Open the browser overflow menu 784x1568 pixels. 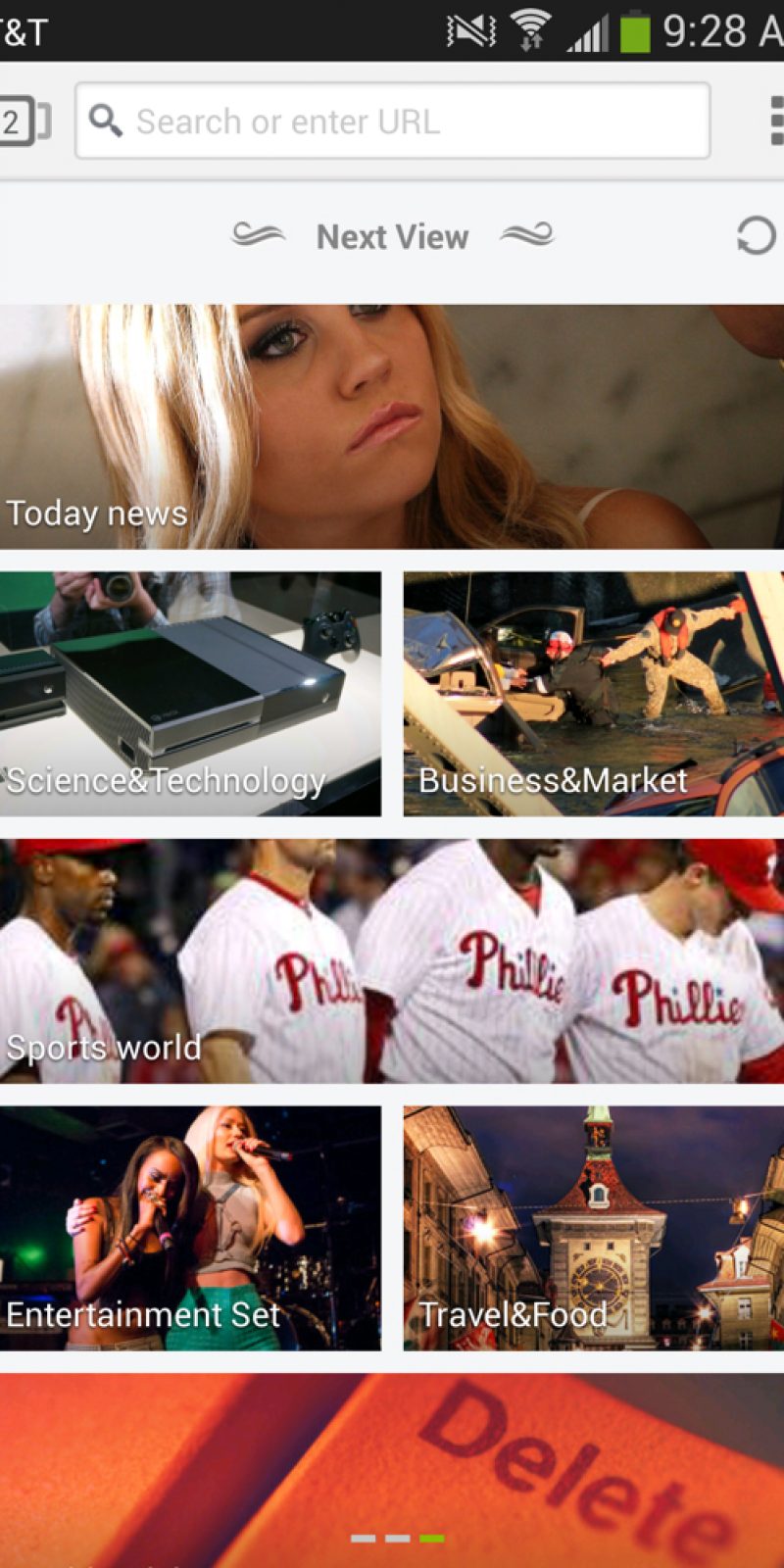point(774,122)
